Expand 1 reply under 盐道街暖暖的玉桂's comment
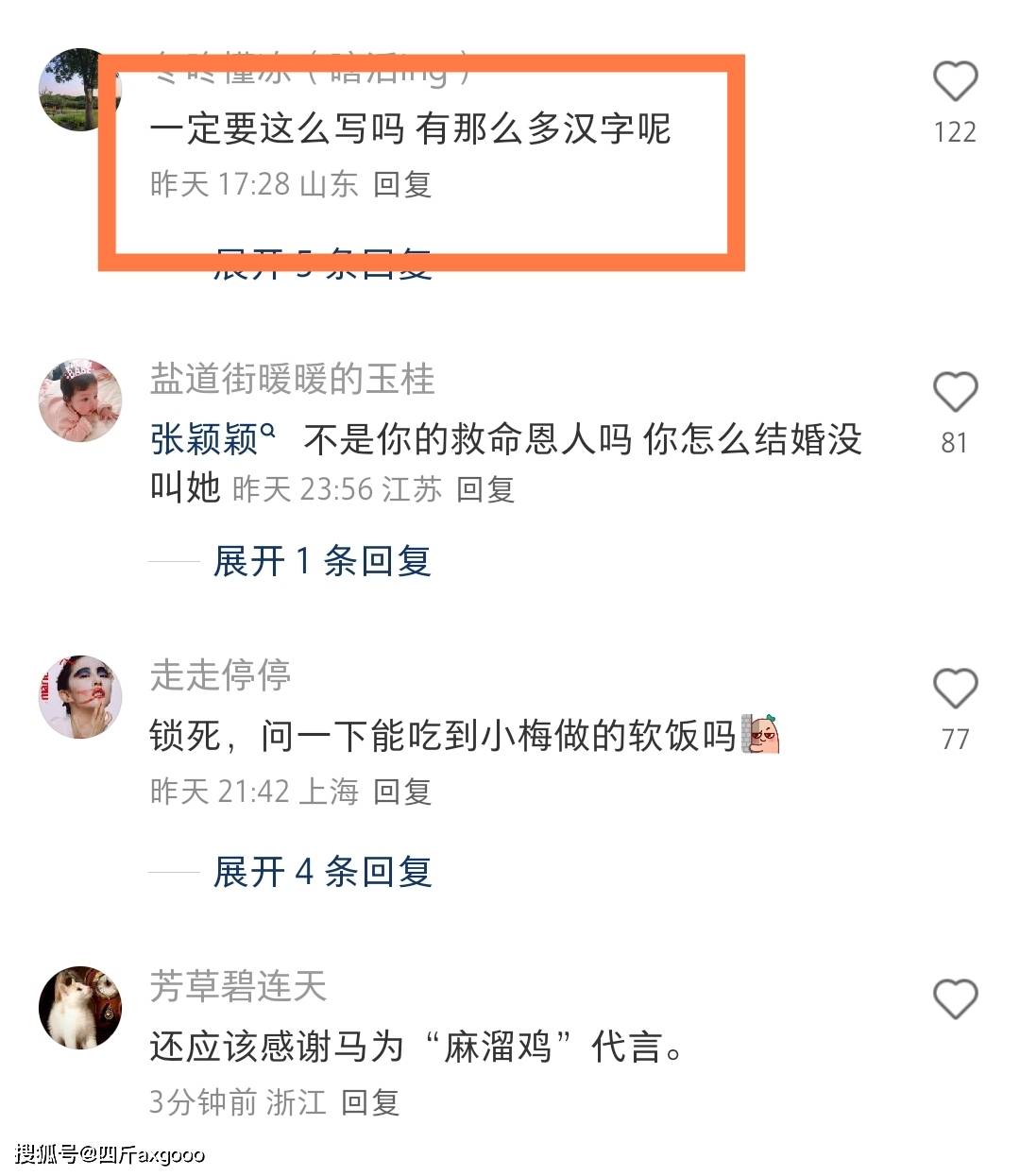This screenshot has width=1020, height=1176. (321, 562)
